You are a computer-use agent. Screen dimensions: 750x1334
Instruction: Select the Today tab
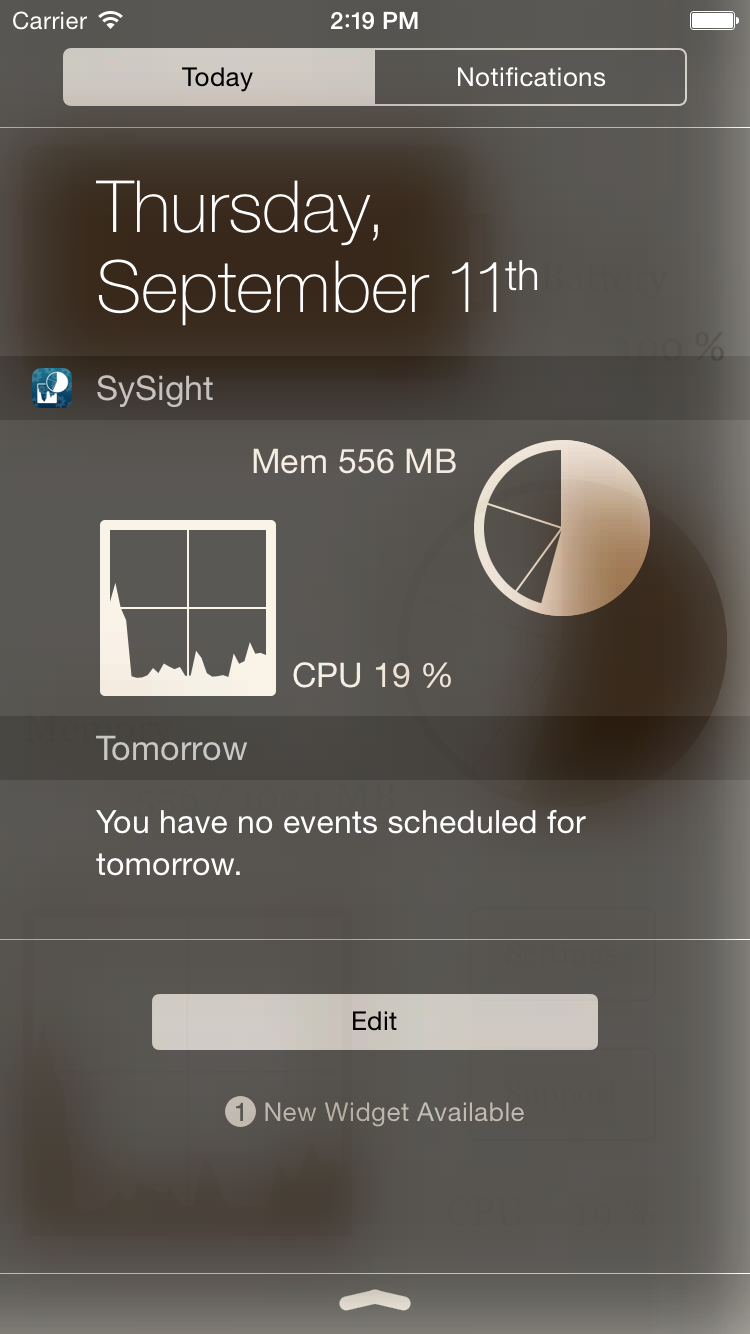[x=218, y=77]
